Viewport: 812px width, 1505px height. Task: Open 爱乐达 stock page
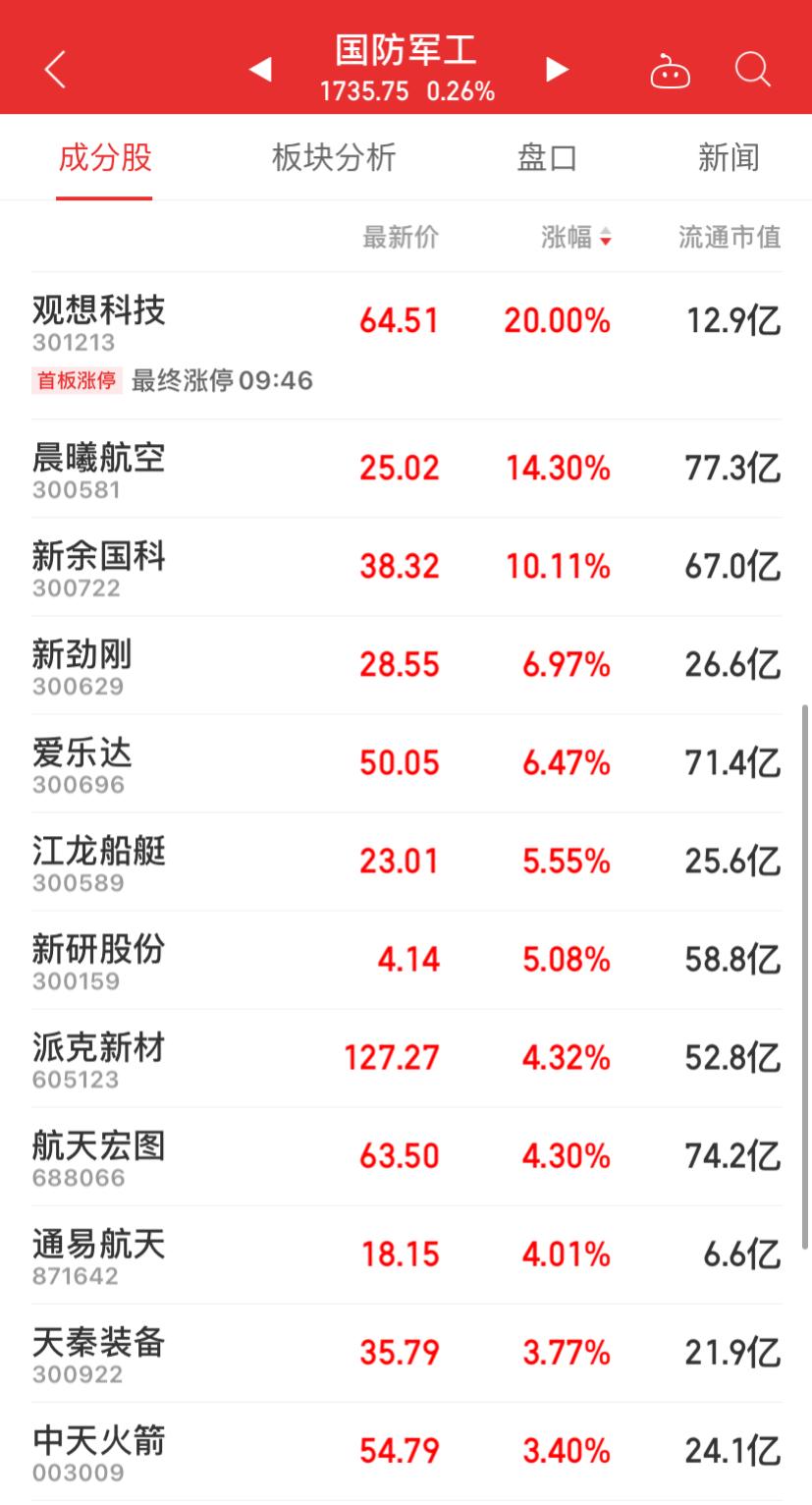(406, 763)
